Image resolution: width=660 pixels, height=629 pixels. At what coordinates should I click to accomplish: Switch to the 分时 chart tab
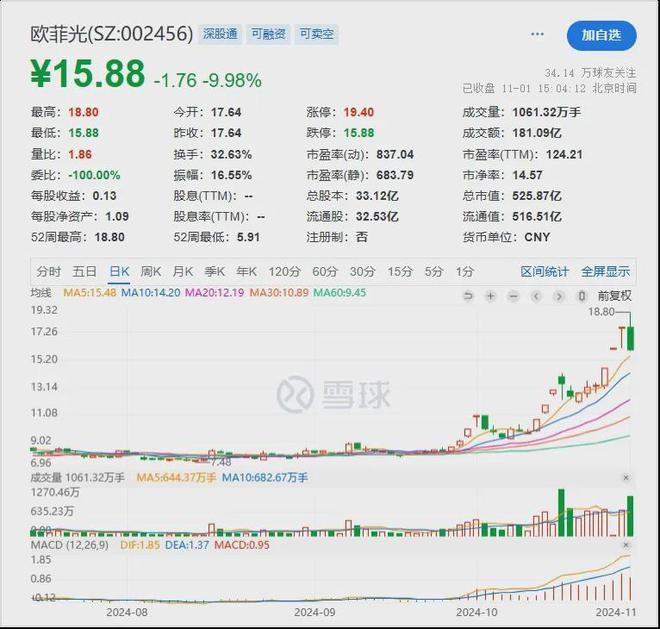pyautogui.click(x=48, y=272)
